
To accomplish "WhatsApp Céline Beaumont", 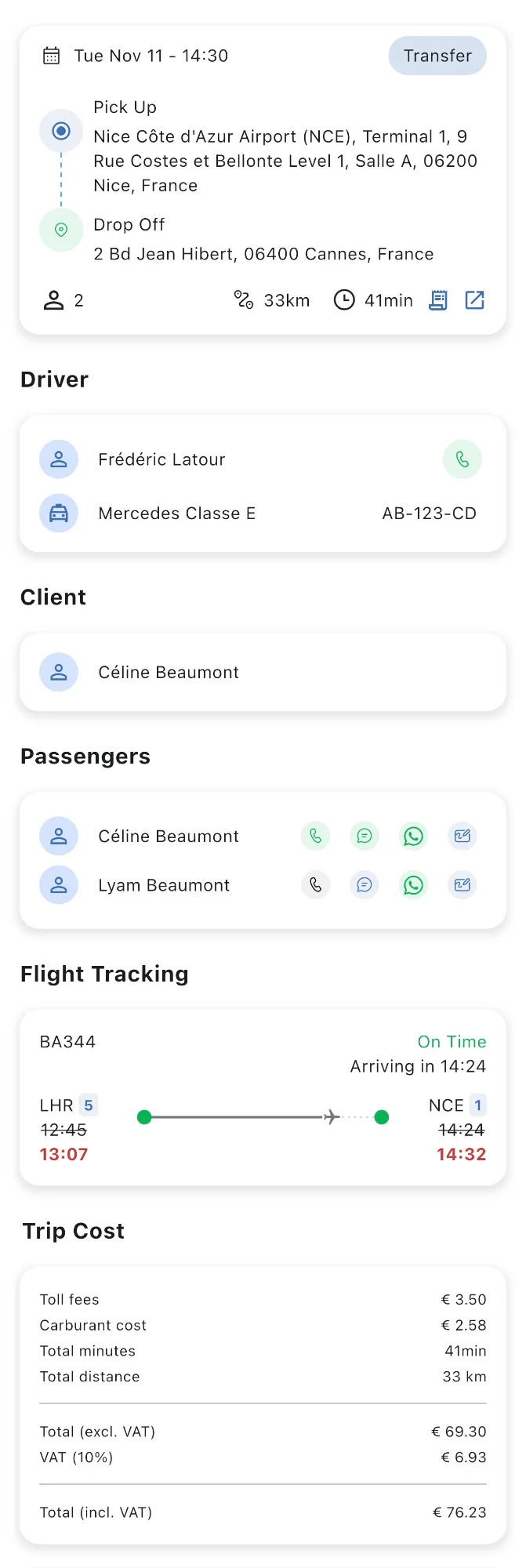I will 414,837.
